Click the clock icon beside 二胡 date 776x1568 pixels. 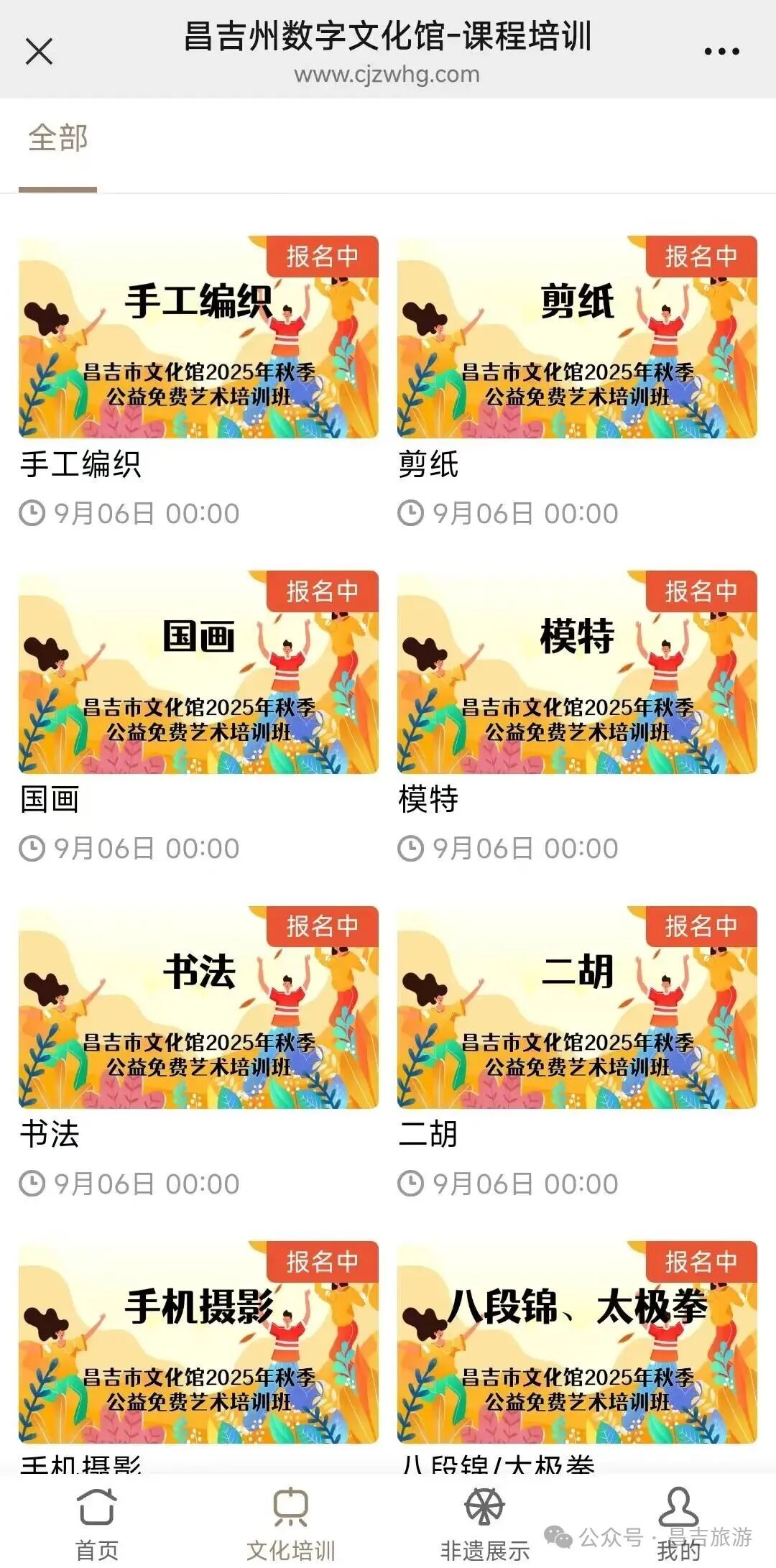(411, 1183)
